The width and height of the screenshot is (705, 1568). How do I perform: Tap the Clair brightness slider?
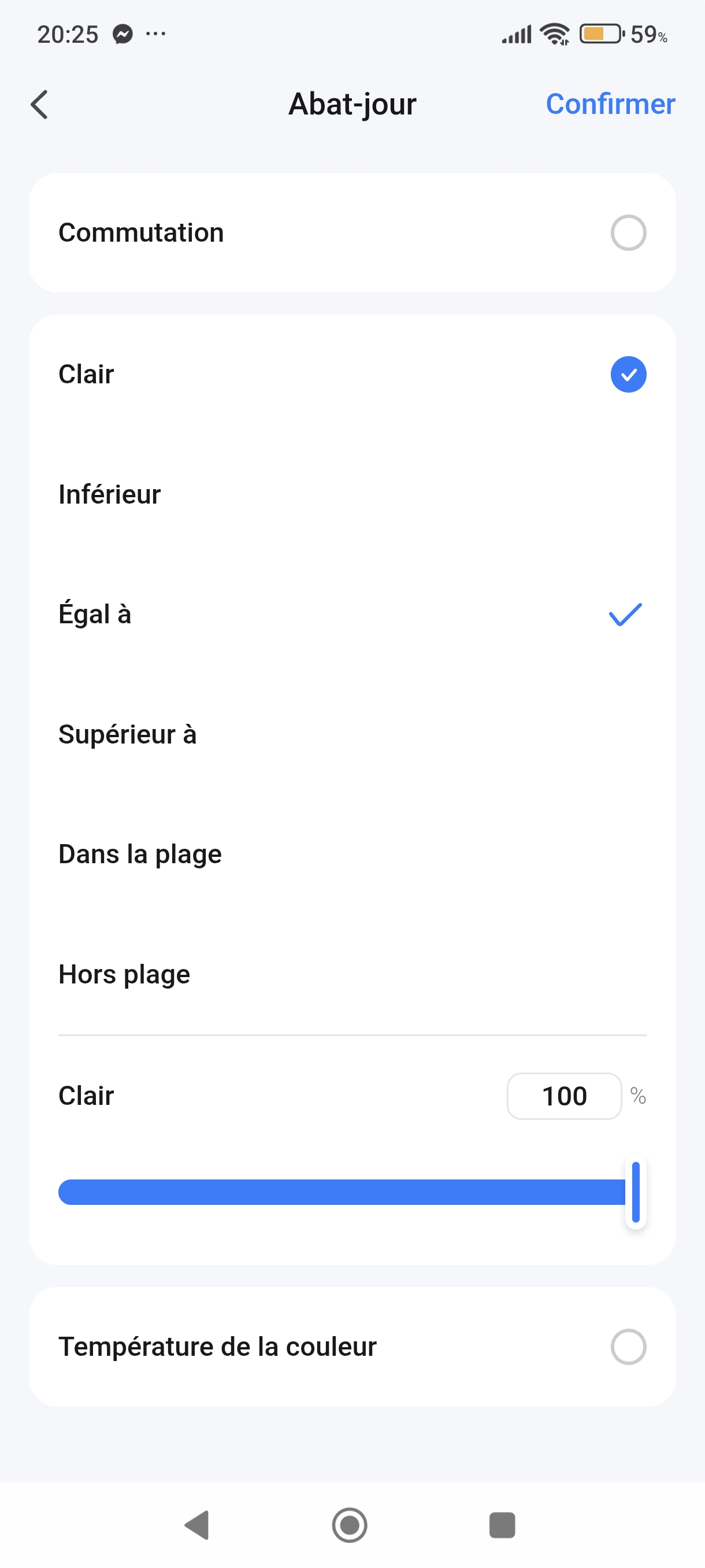tap(352, 1191)
